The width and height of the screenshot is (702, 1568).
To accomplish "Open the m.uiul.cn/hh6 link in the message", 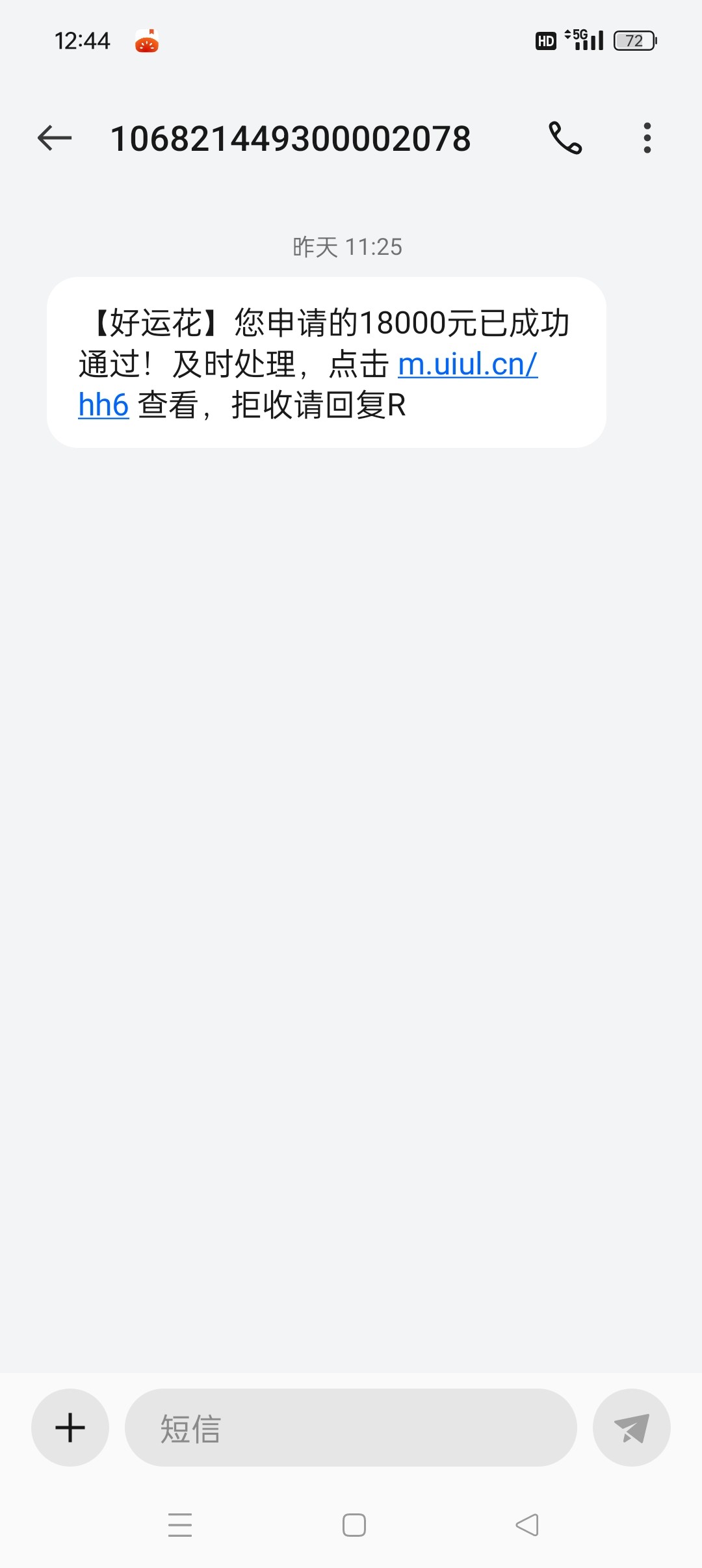I will point(467,364).
